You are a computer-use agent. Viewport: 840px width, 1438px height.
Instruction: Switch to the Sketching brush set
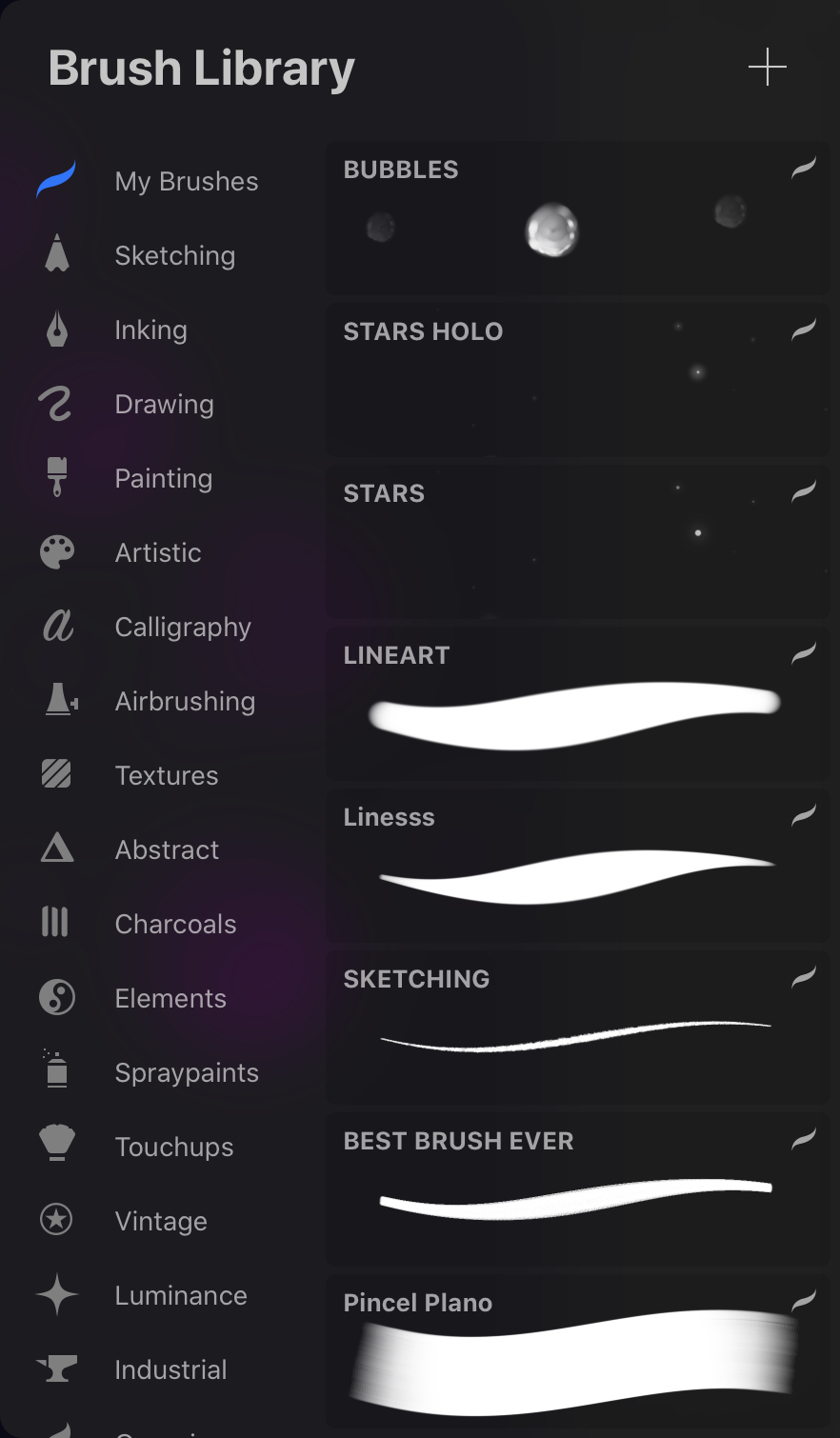(x=174, y=255)
